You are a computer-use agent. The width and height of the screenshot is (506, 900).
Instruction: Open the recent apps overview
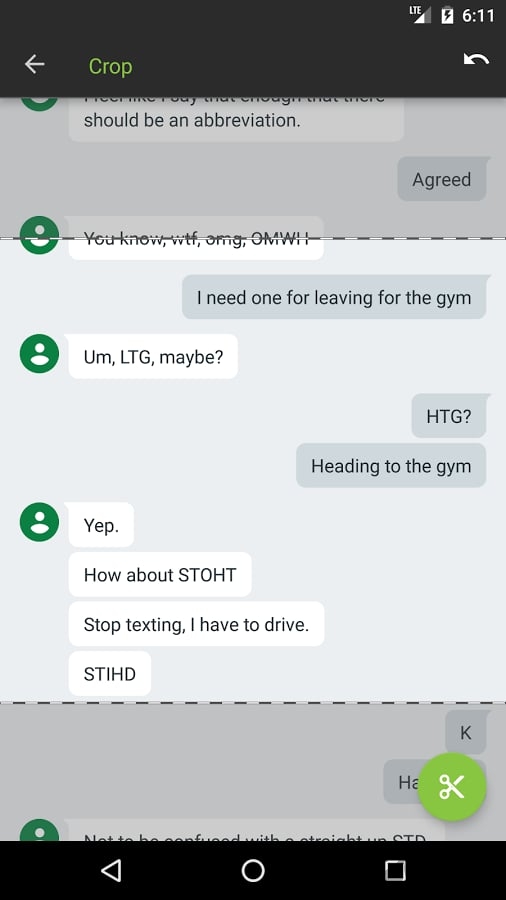click(395, 870)
